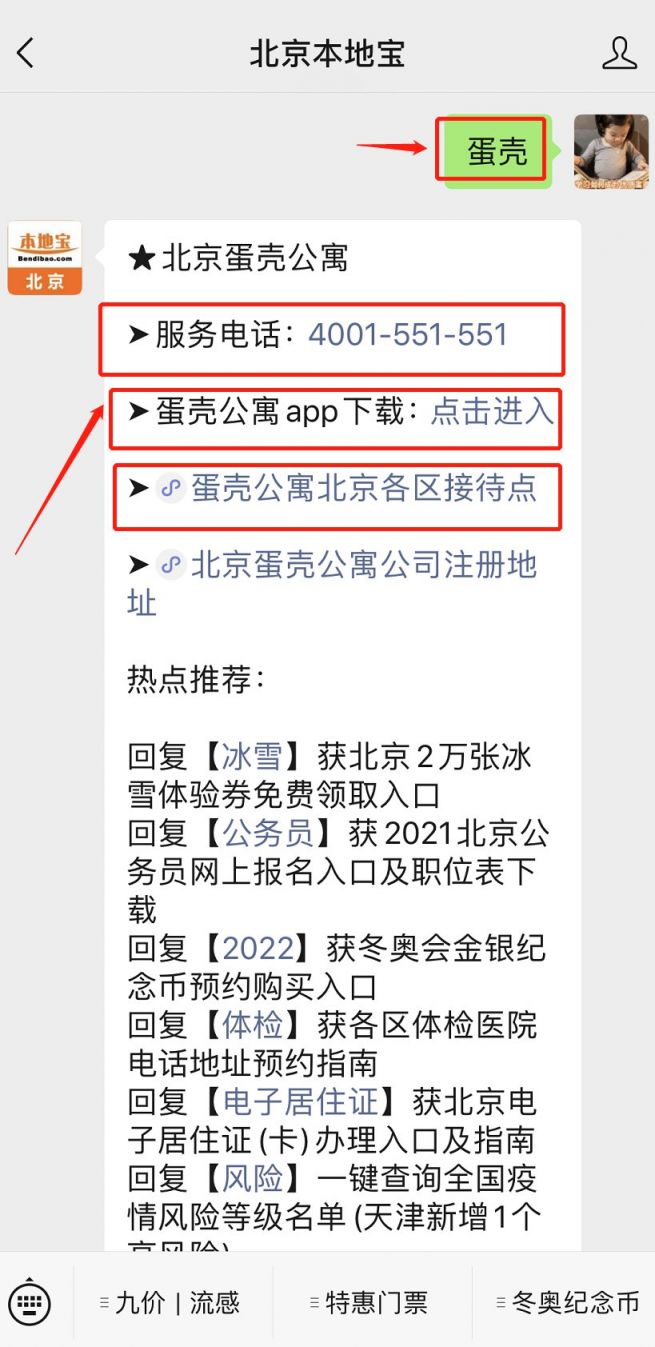Open the 九价｜流感 menu
655x1347 pixels.
pos(172,1303)
